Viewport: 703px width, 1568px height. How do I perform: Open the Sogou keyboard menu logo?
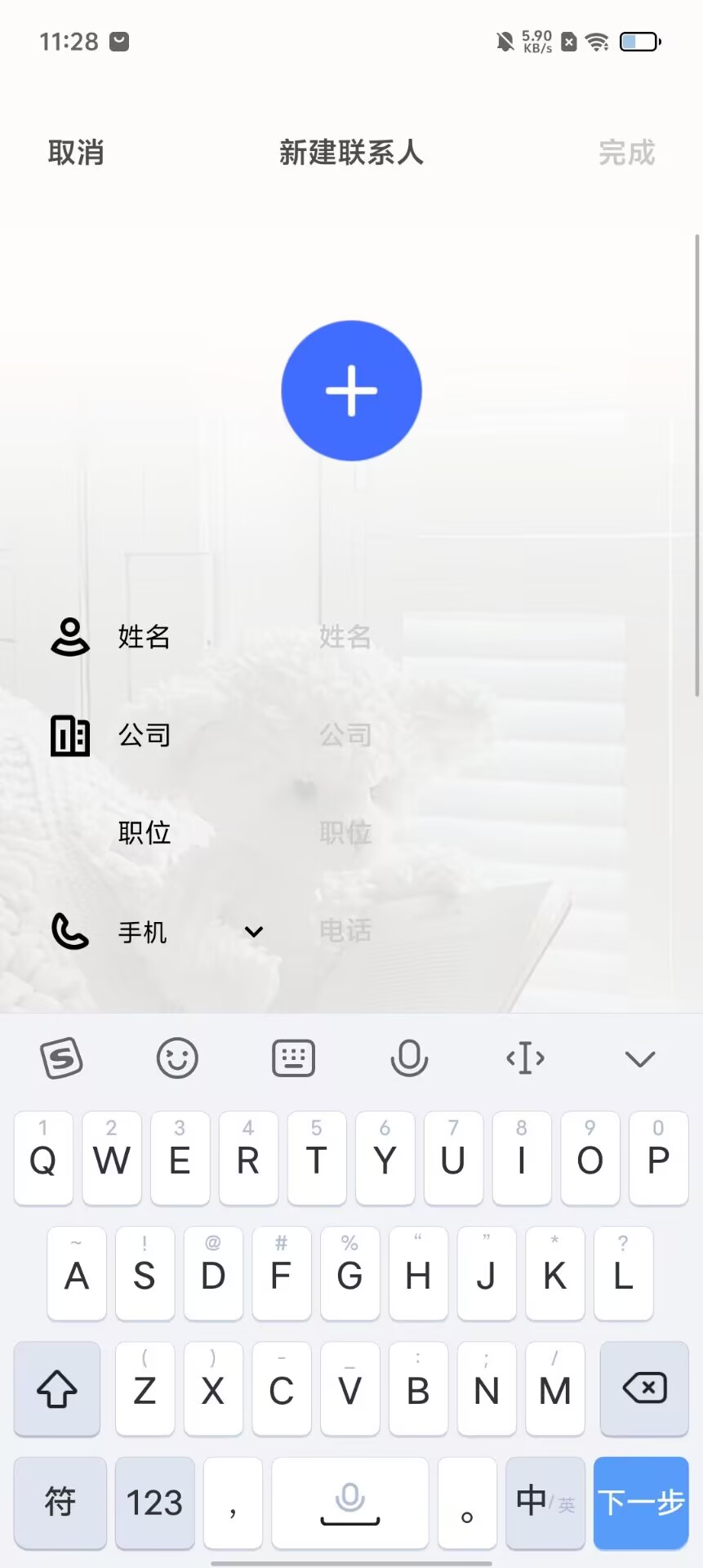62,1058
